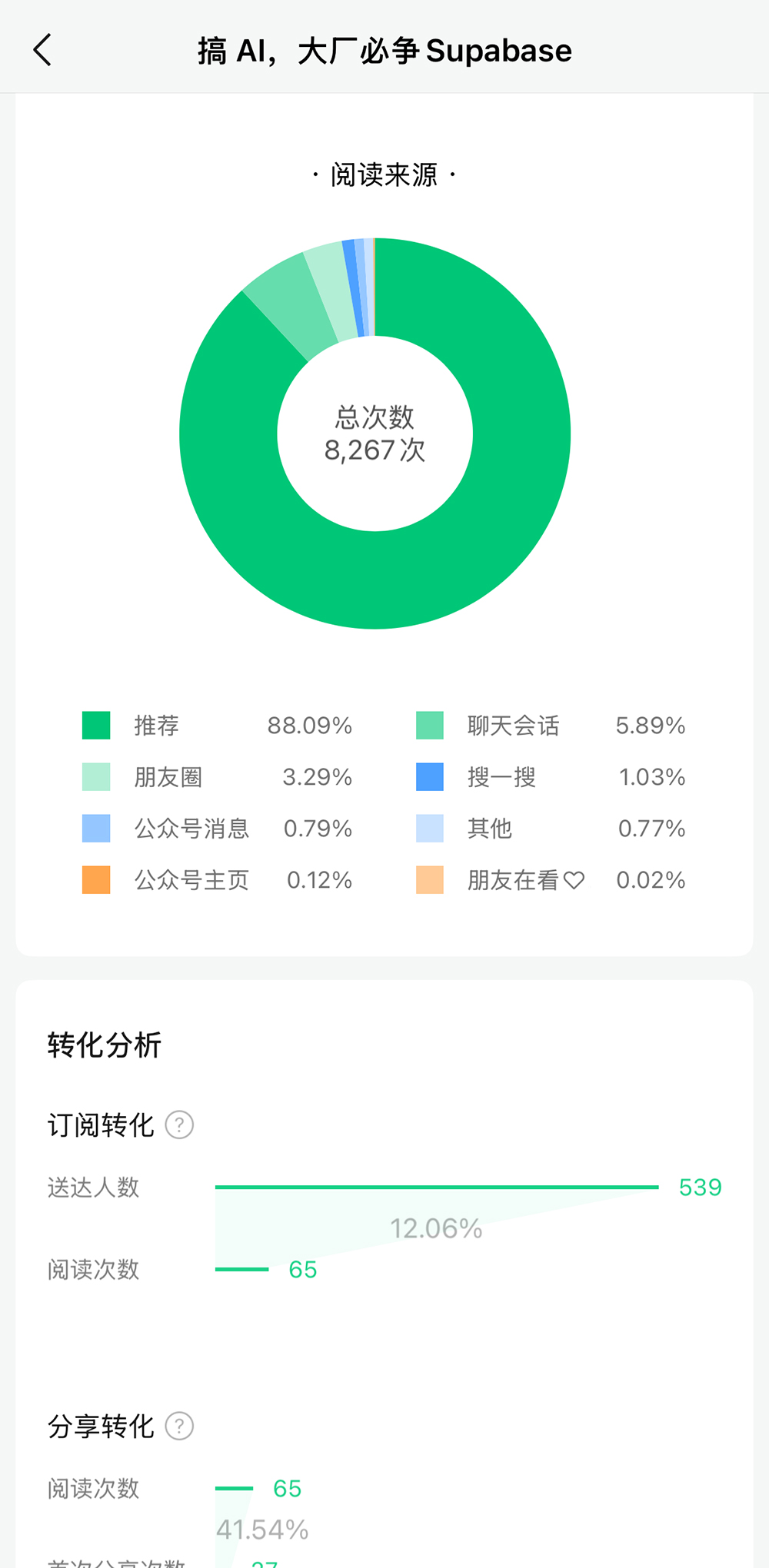Image resolution: width=769 pixels, height=1568 pixels.
Task: Click the 送达人数 value 539
Action: click(x=700, y=1187)
